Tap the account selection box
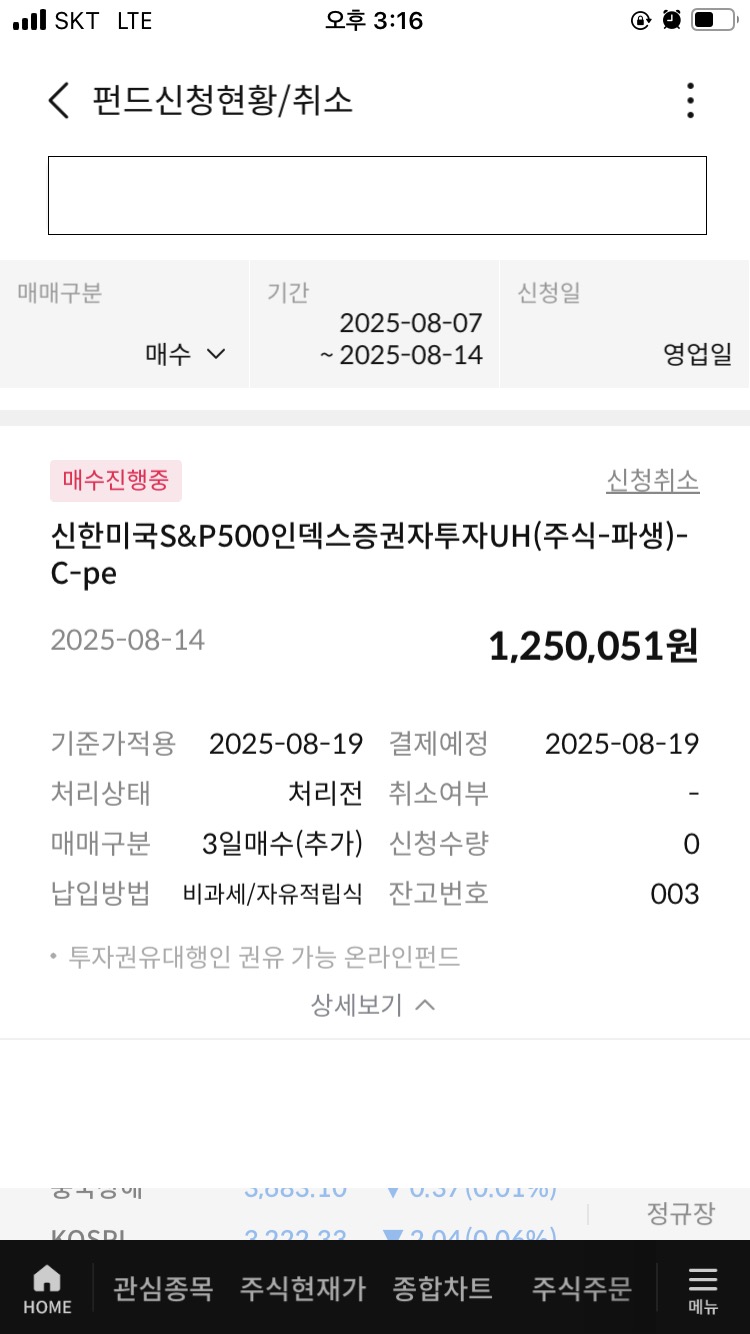 pyautogui.click(x=377, y=195)
